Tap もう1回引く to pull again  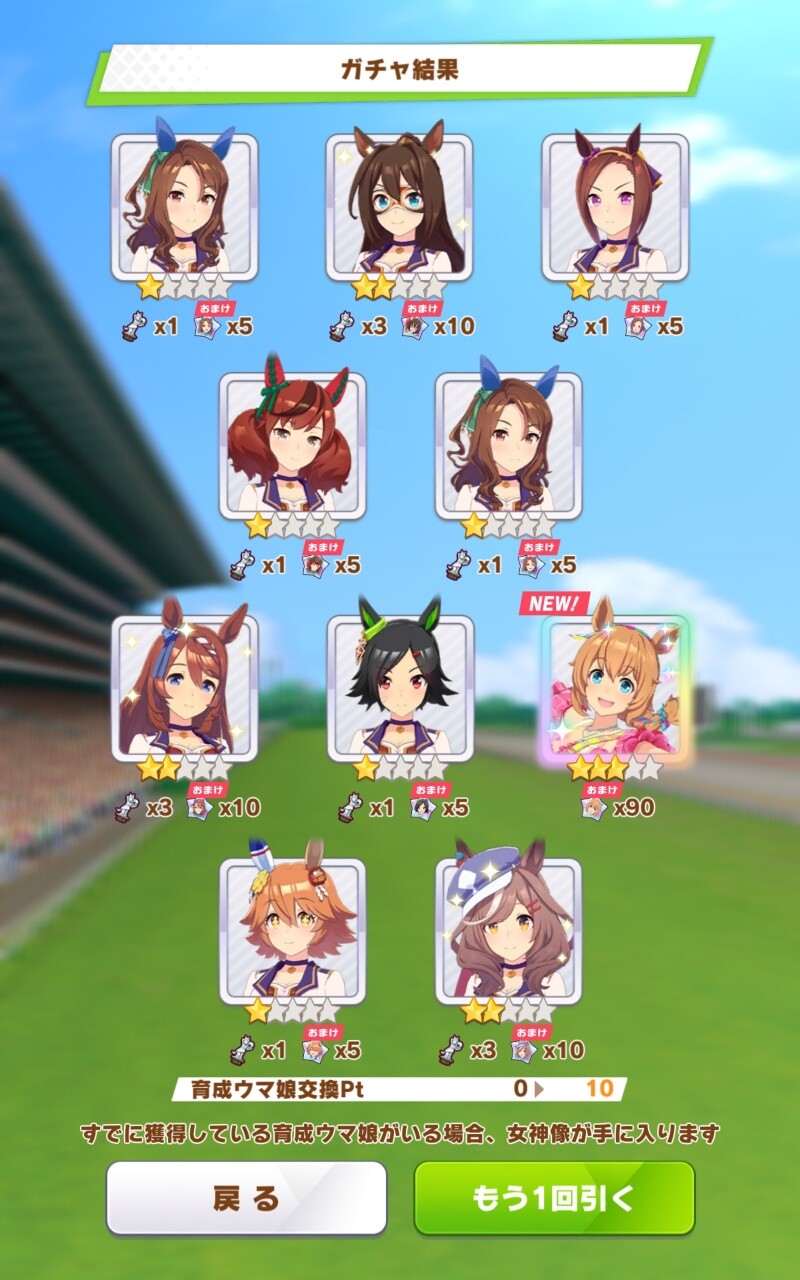554,1198
